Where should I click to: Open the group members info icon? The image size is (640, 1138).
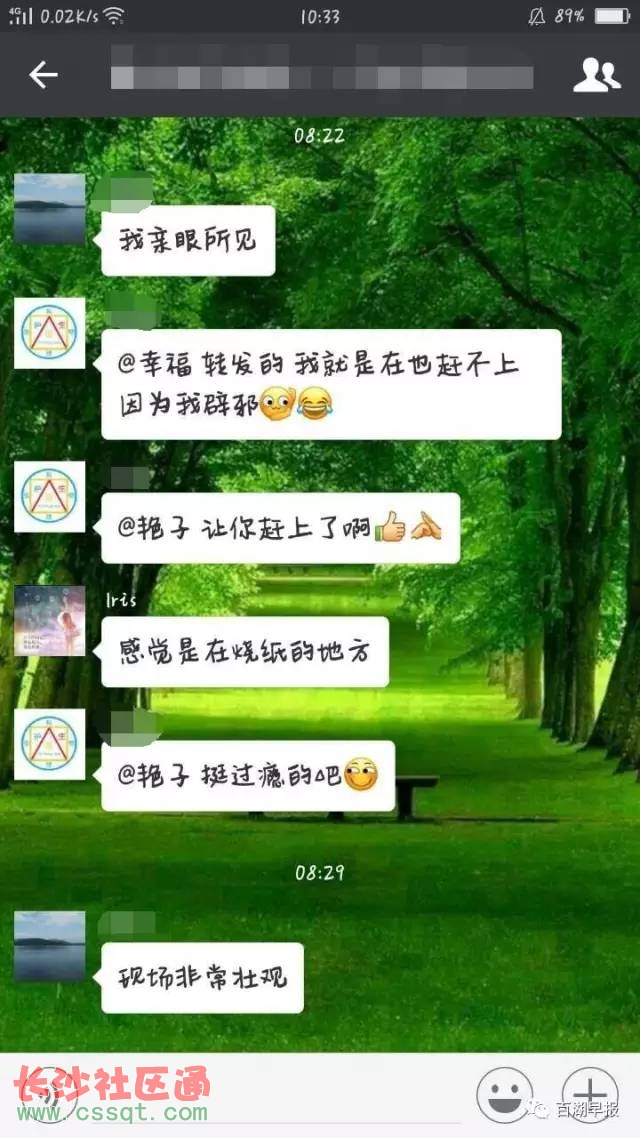point(597,75)
